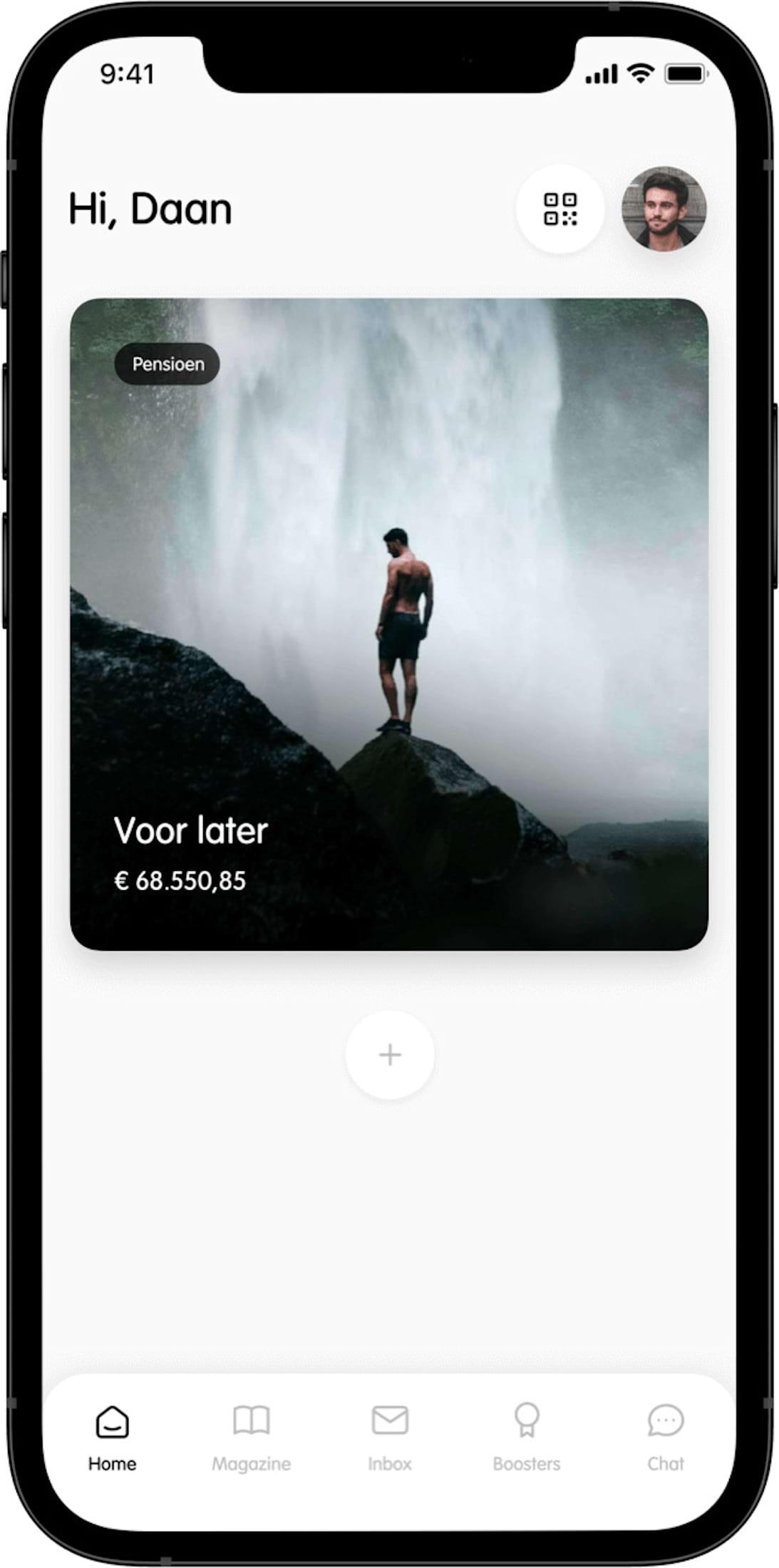Image resolution: width=779 pixels, height=1568 pixels.
Task: Go to the Home tab
Action: tap(112, 1436)
